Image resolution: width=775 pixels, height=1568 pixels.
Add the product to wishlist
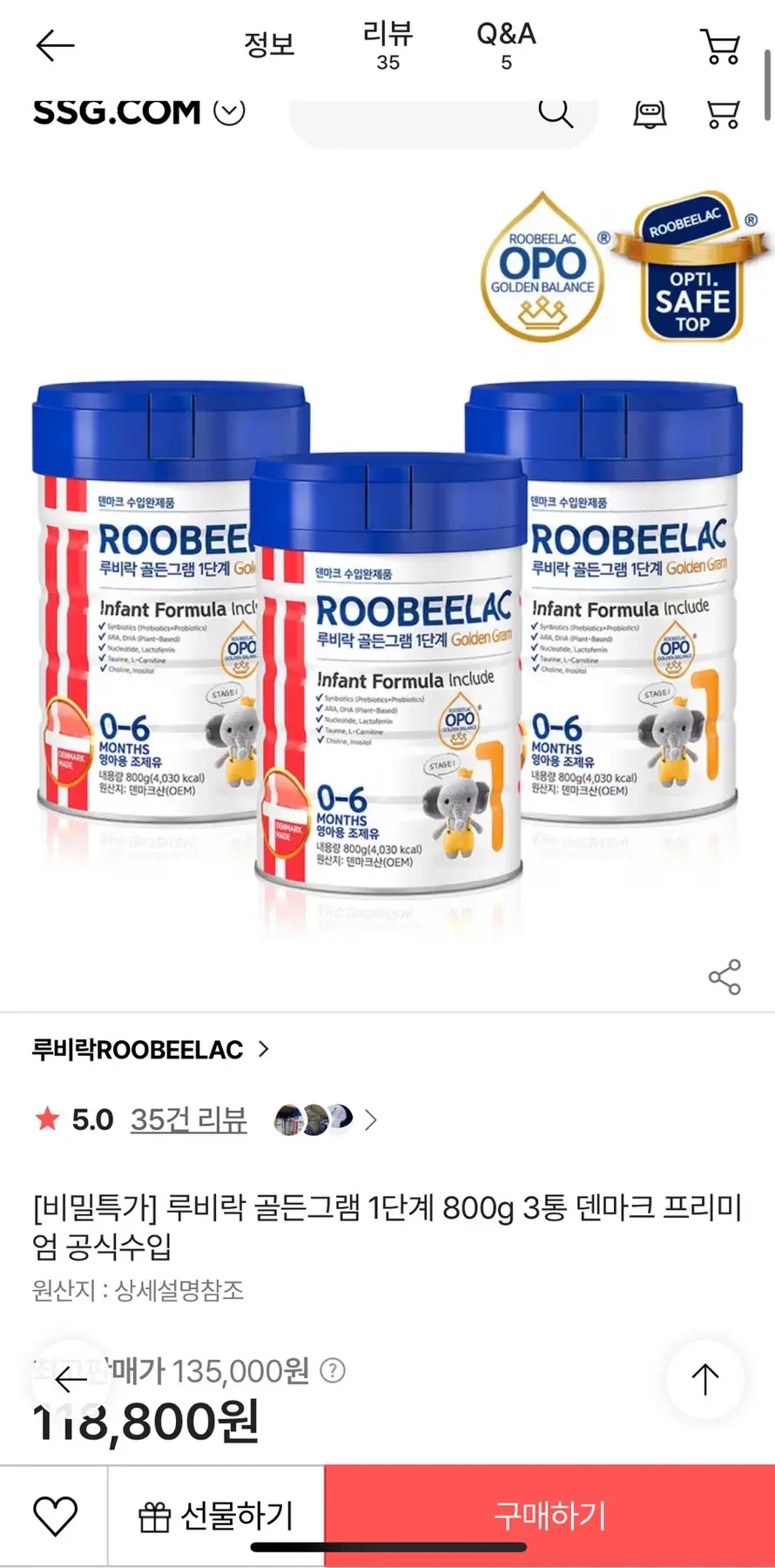pyautogui.click(x=55, y=1516)
